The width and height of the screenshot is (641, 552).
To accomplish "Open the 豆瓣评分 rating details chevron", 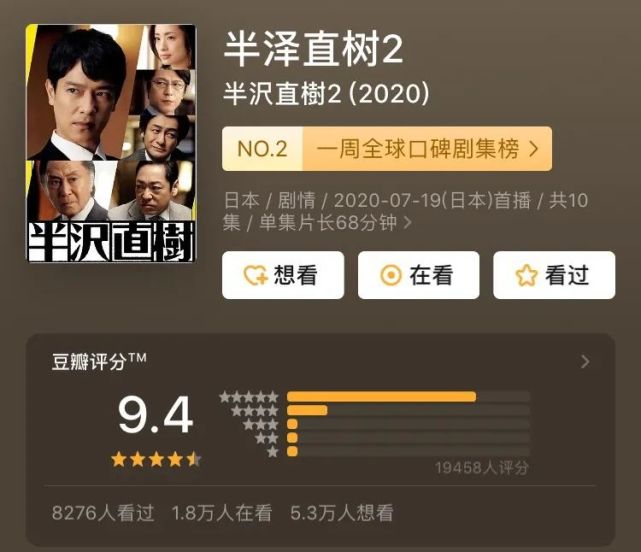I will (585, 362).
